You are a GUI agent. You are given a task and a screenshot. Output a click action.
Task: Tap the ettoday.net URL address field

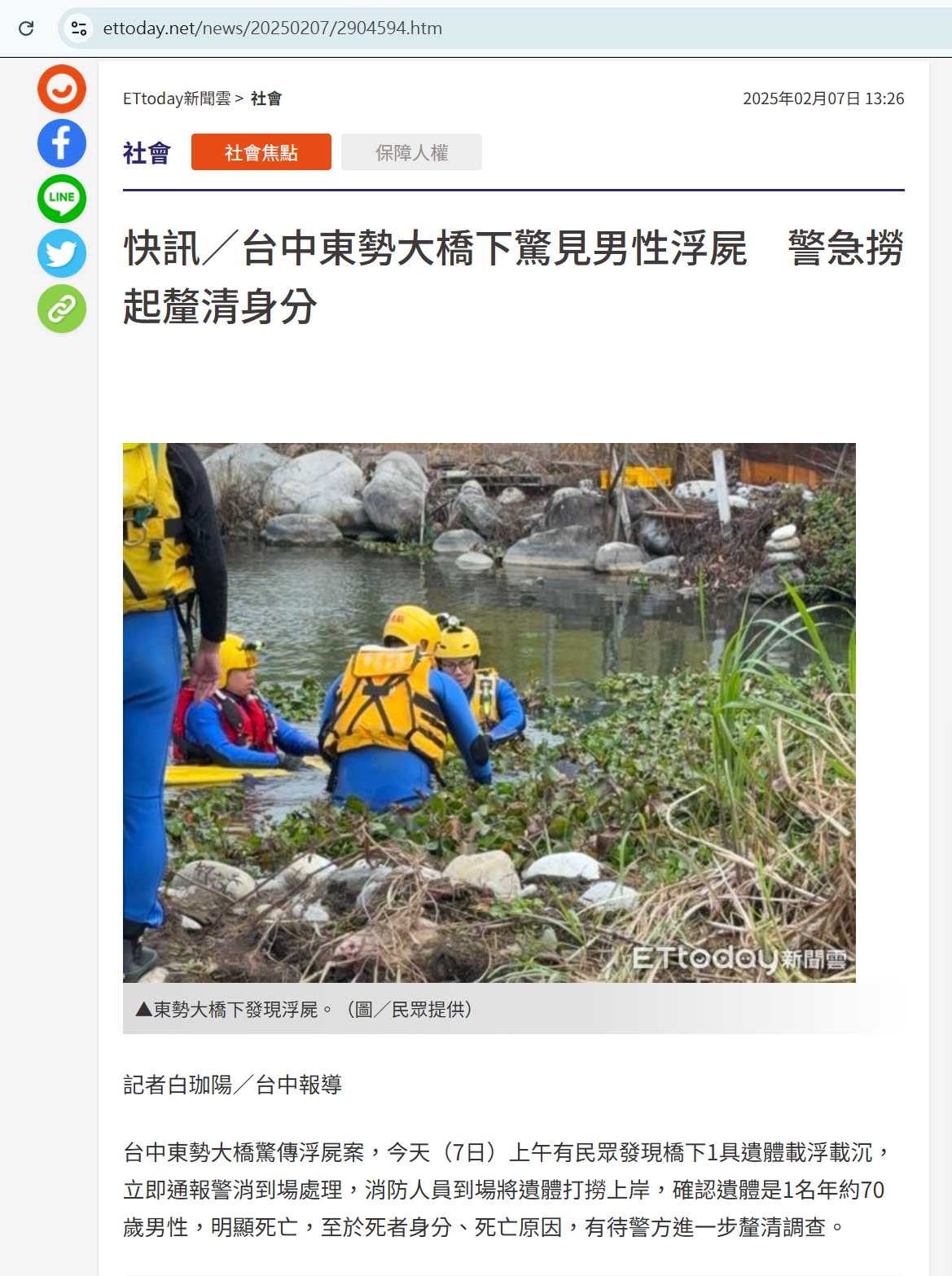pos(272,29)
